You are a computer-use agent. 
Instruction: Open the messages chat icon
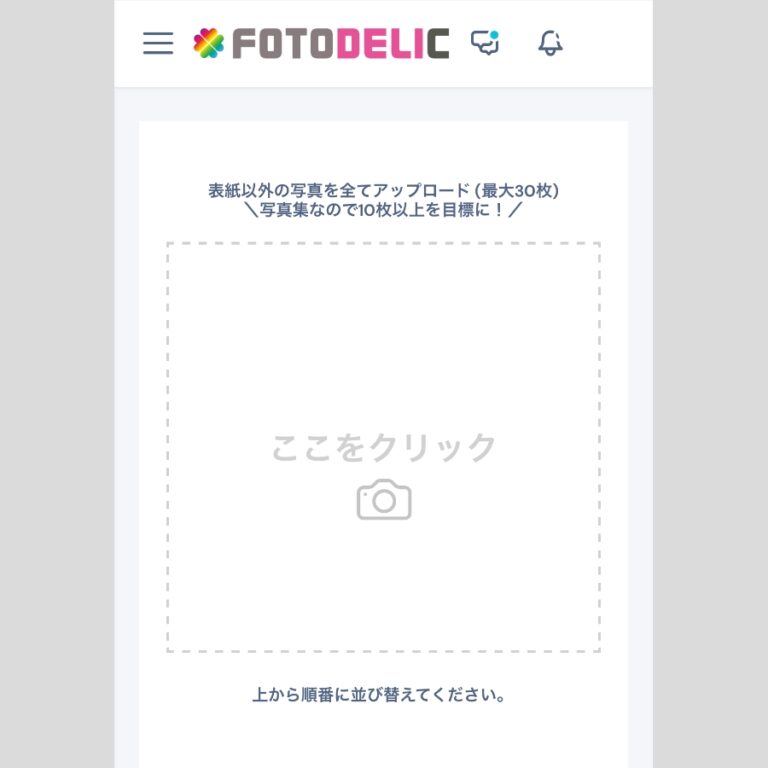485,43
